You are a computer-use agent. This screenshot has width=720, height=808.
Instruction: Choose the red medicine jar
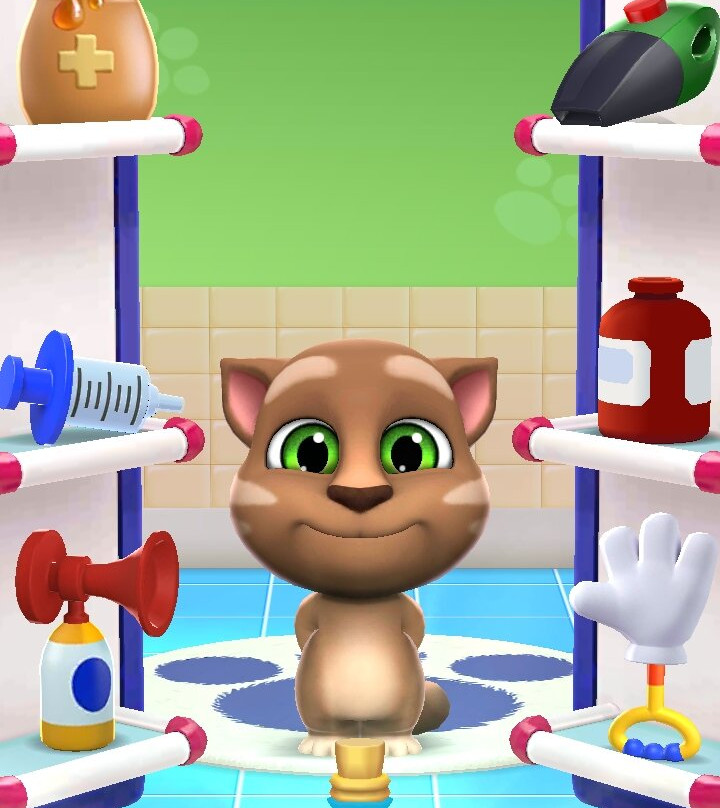pos(655,360)
